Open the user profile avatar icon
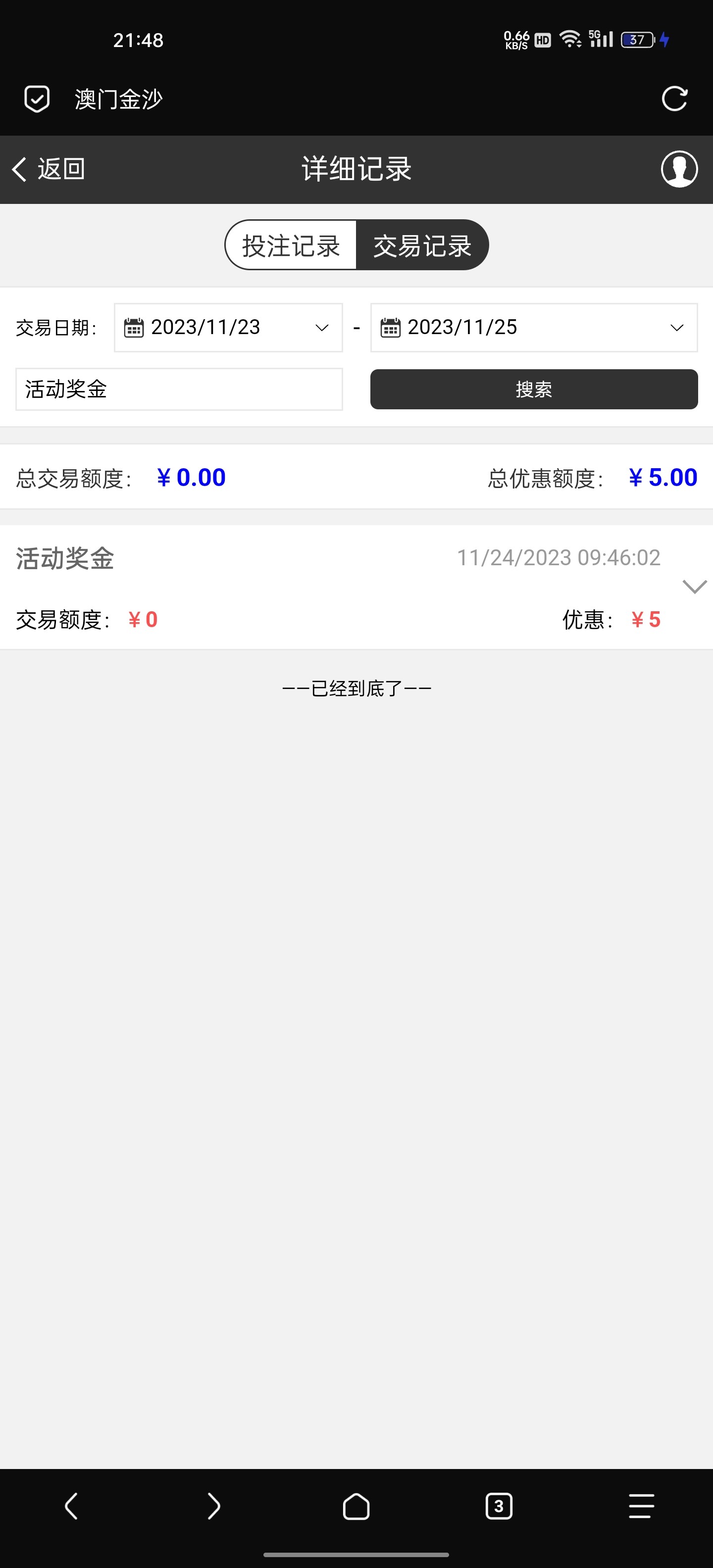The width and height of the screenshot is (713, 1568). pos(679,169)
